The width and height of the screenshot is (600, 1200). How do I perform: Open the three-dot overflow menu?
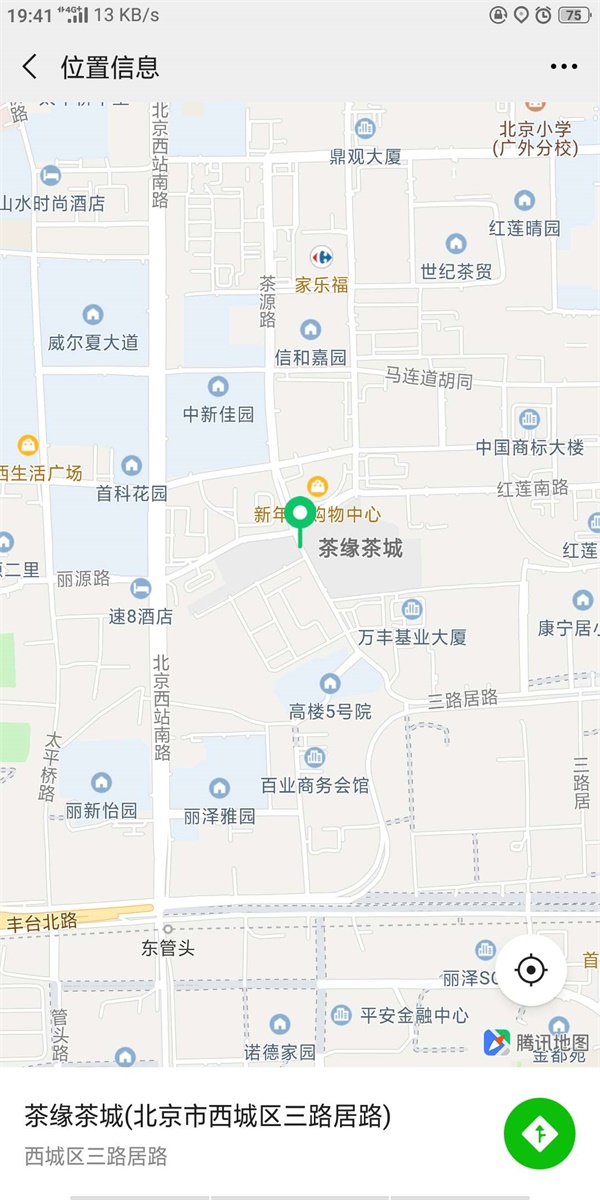[x=564, y=67]
